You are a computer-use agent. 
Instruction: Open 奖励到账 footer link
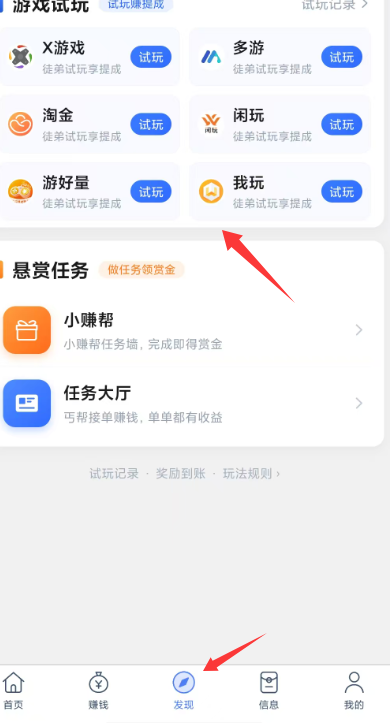[x=180, y=474]
